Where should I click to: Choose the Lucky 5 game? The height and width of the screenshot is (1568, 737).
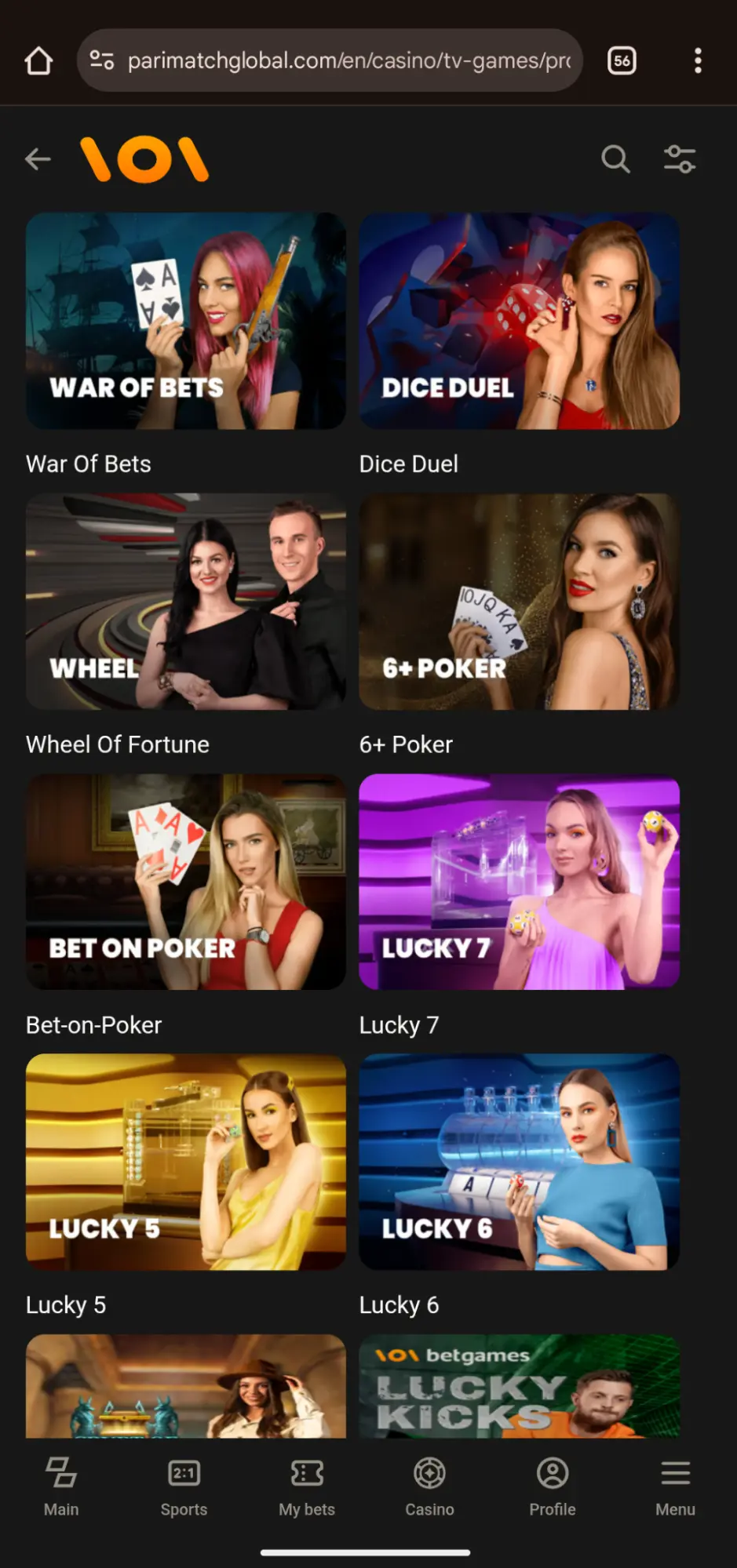[186, 1162]
